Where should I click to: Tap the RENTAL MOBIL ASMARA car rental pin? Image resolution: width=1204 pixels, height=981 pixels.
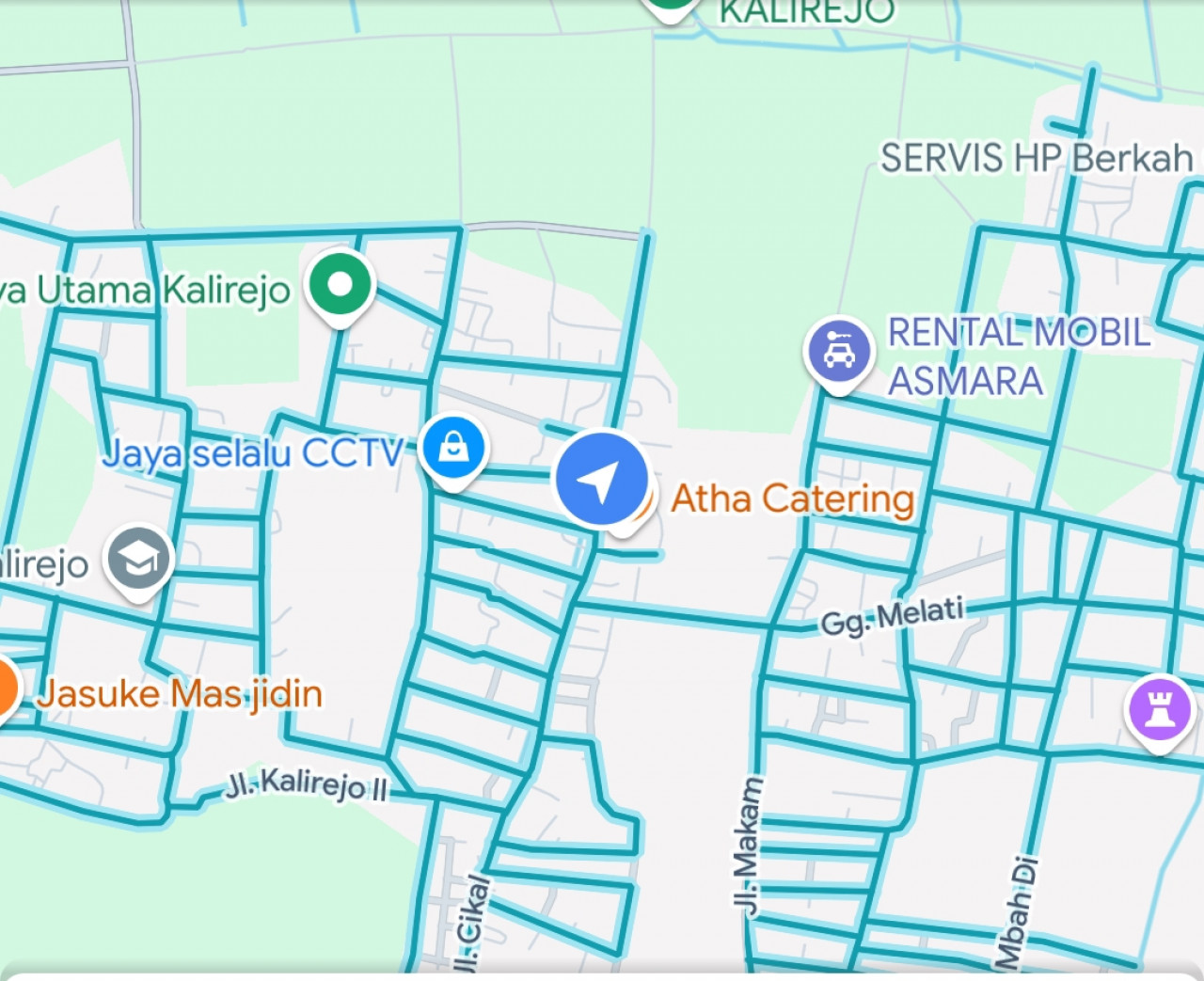pos(839,353)
